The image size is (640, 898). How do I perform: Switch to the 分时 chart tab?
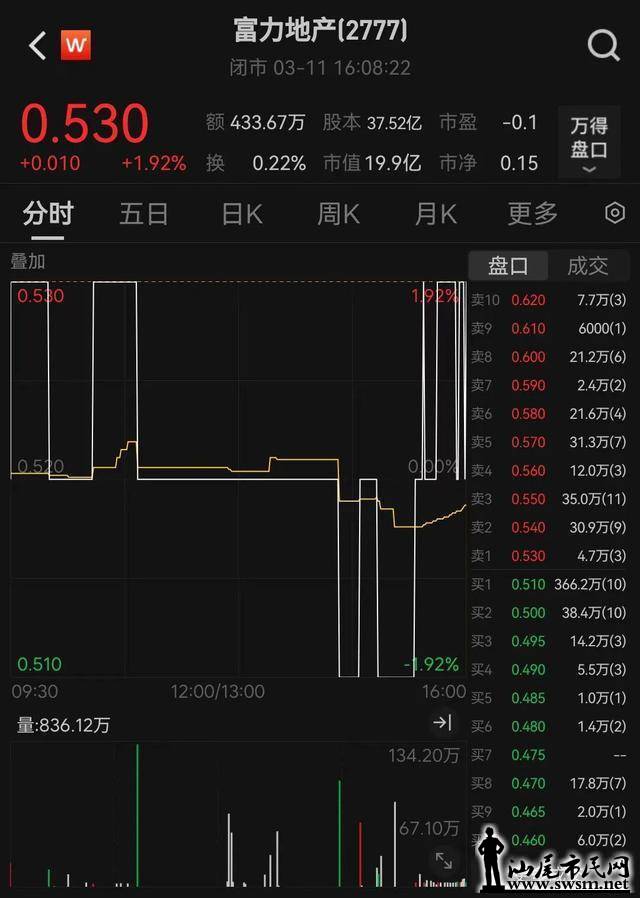coord(48,213)
